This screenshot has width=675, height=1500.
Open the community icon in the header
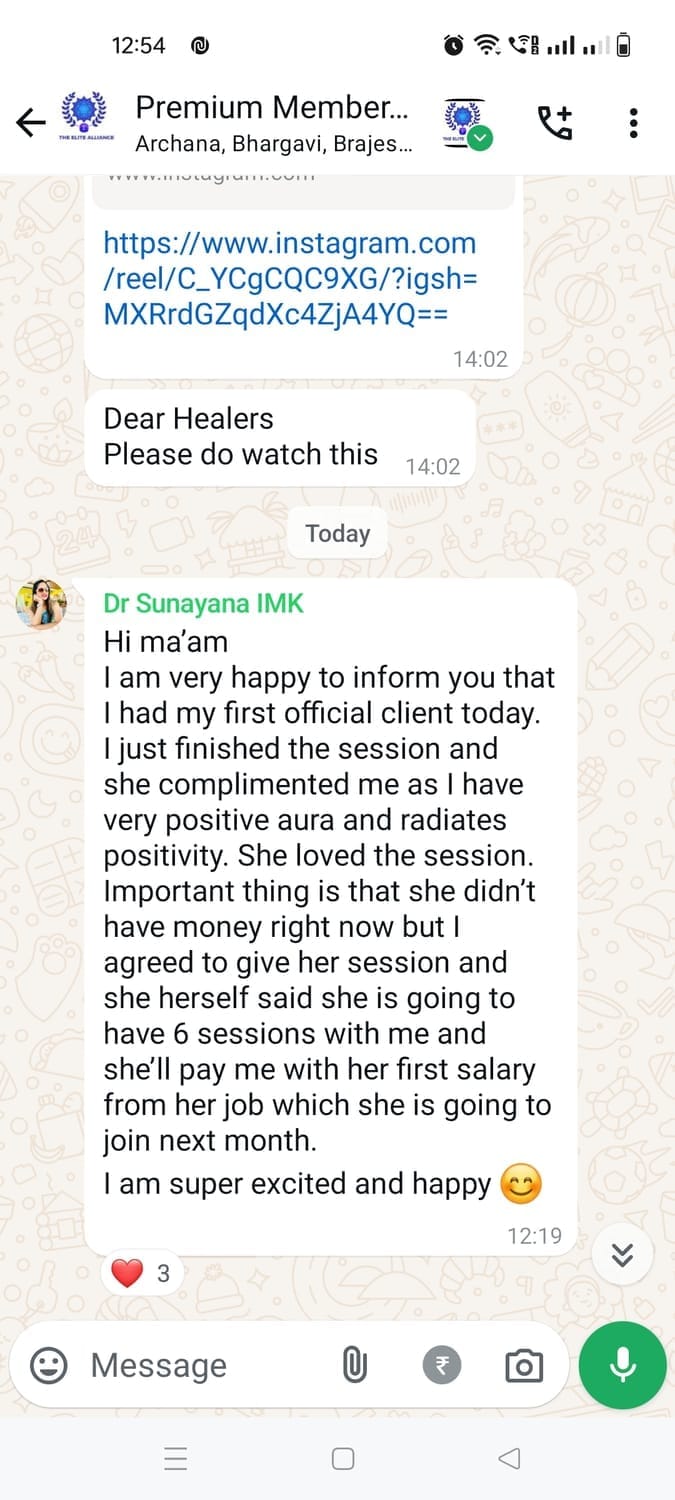point(462,123)
